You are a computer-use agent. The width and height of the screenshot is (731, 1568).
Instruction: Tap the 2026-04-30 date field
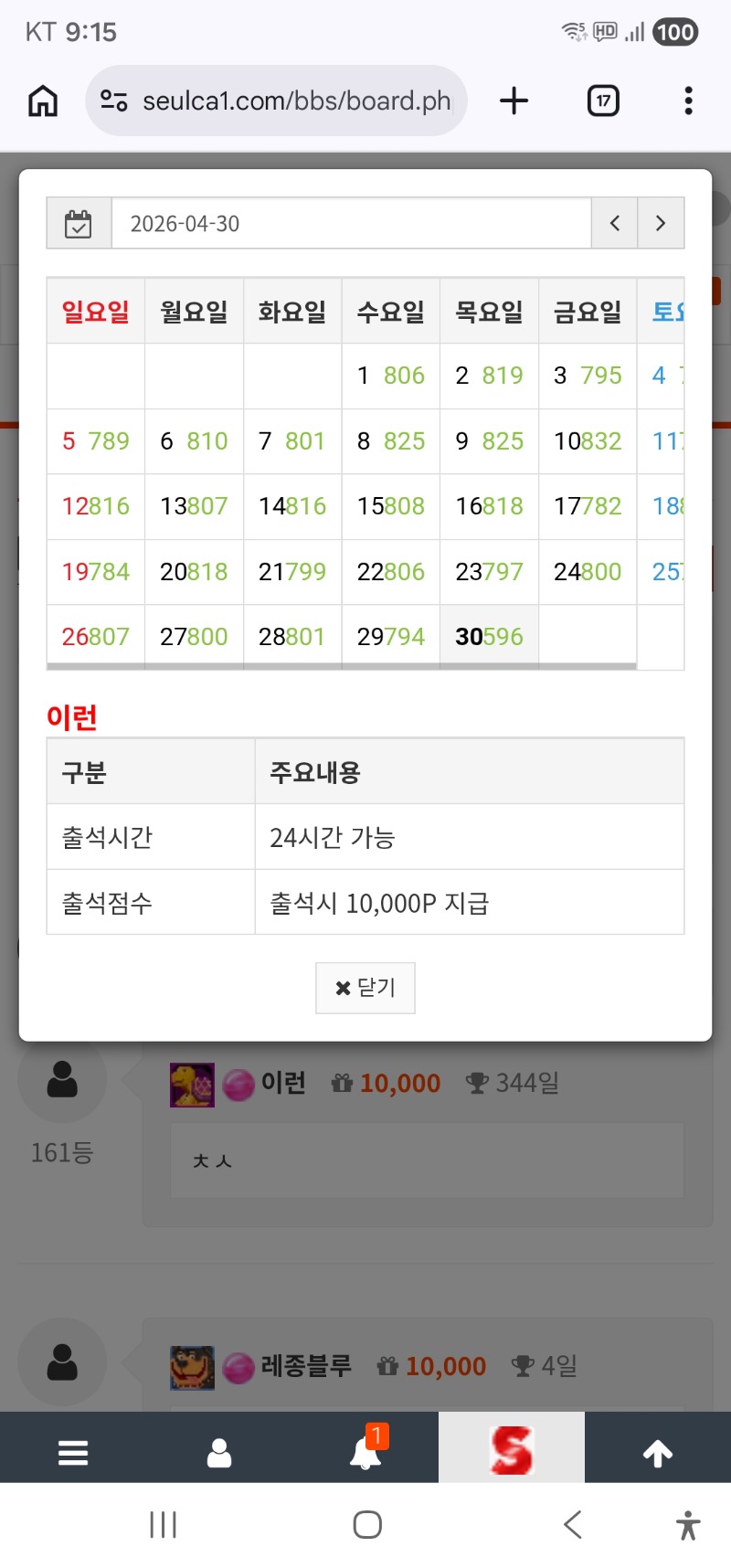[351, 224]
